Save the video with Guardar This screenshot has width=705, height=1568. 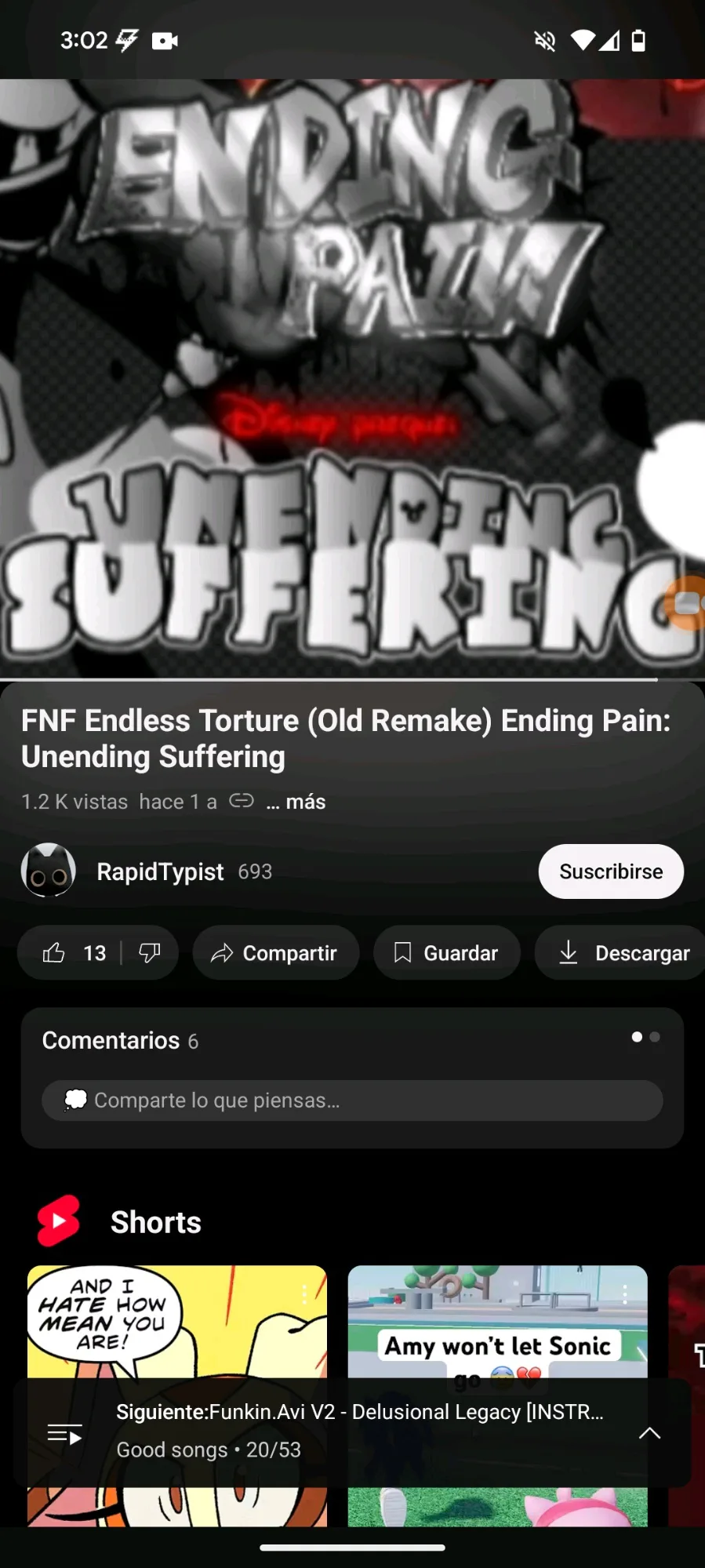pos(446,953)
